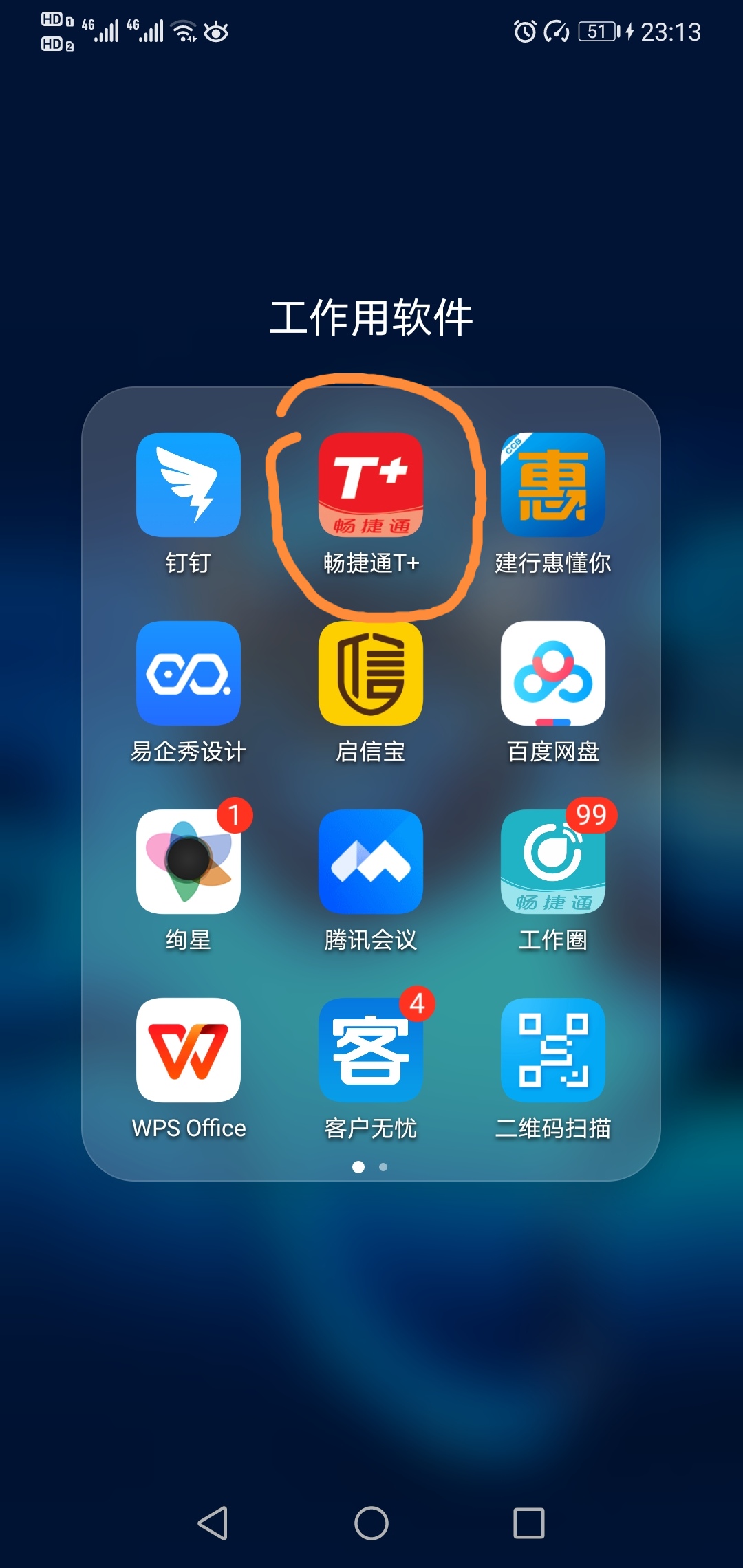Launch 易企秀设计 app
This screenshot has height=1568, width=743.
coord(188,673)
